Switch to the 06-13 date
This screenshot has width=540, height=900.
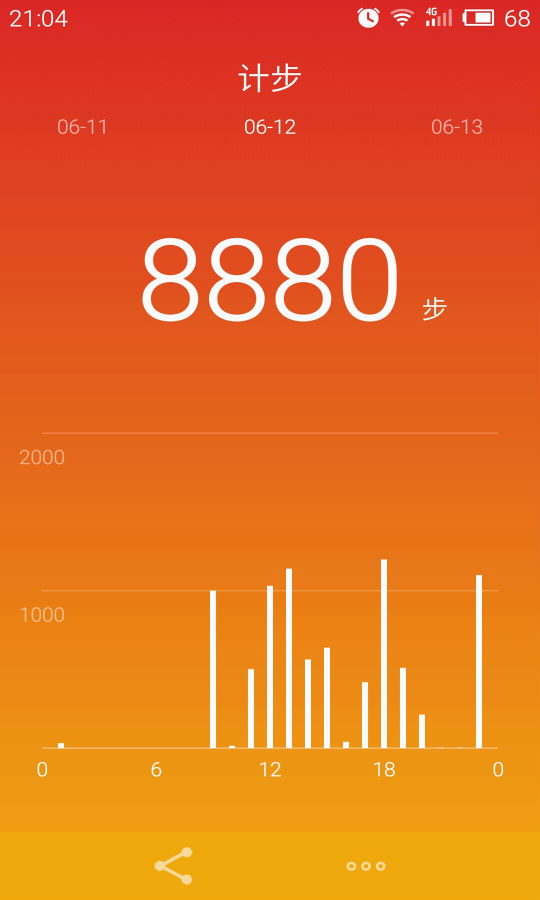(x=457, y=127)
